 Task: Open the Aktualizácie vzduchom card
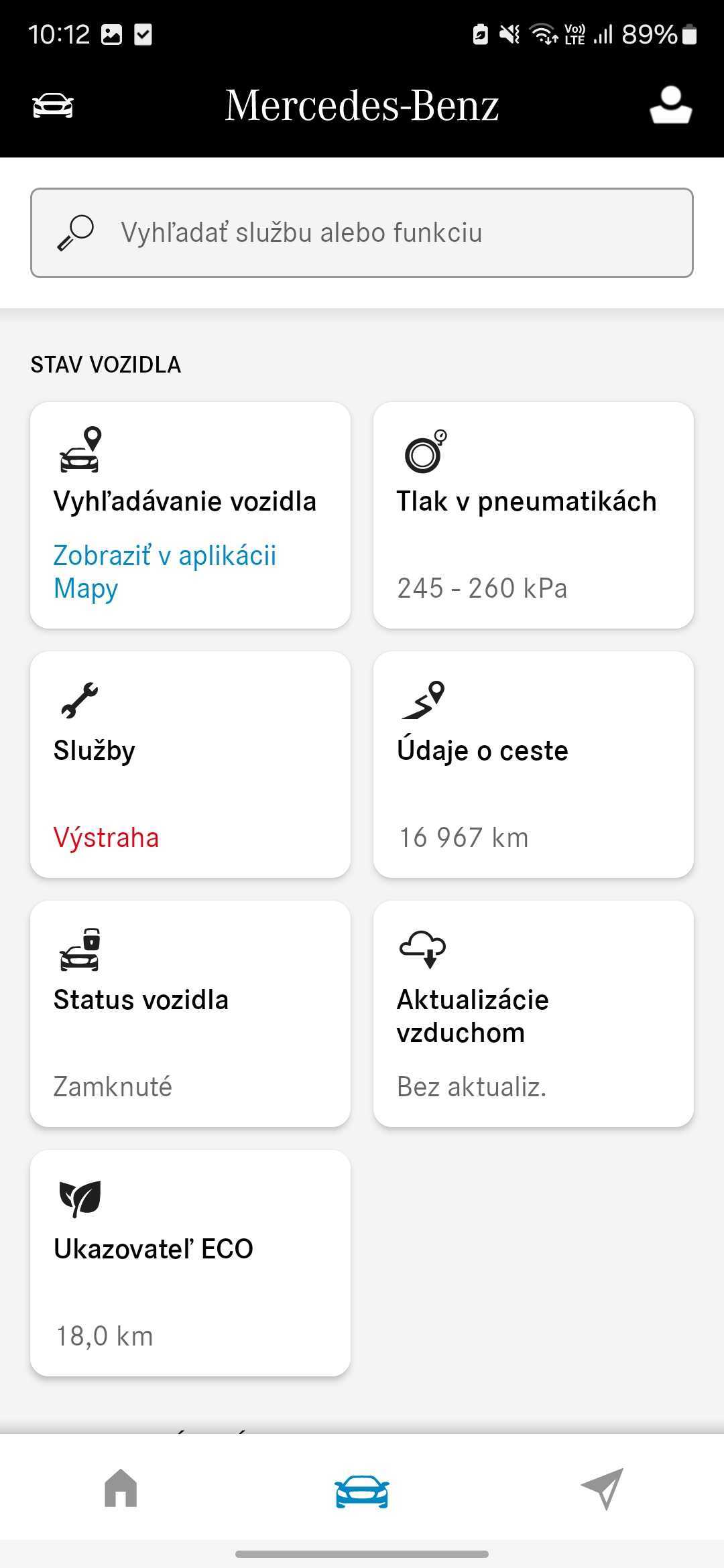tap(534, 1014)
